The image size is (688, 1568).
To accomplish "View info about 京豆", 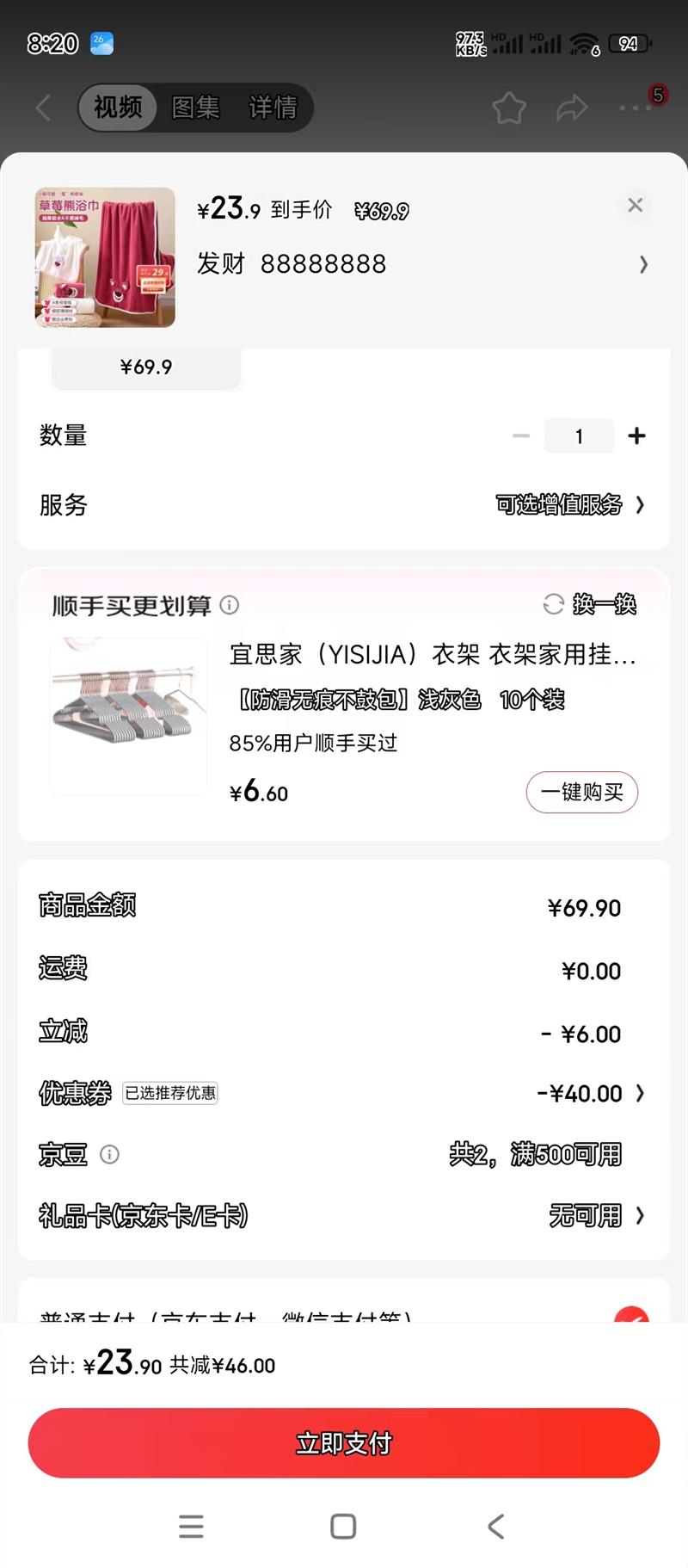I will pyautogui.click(x=109, y=1154).
